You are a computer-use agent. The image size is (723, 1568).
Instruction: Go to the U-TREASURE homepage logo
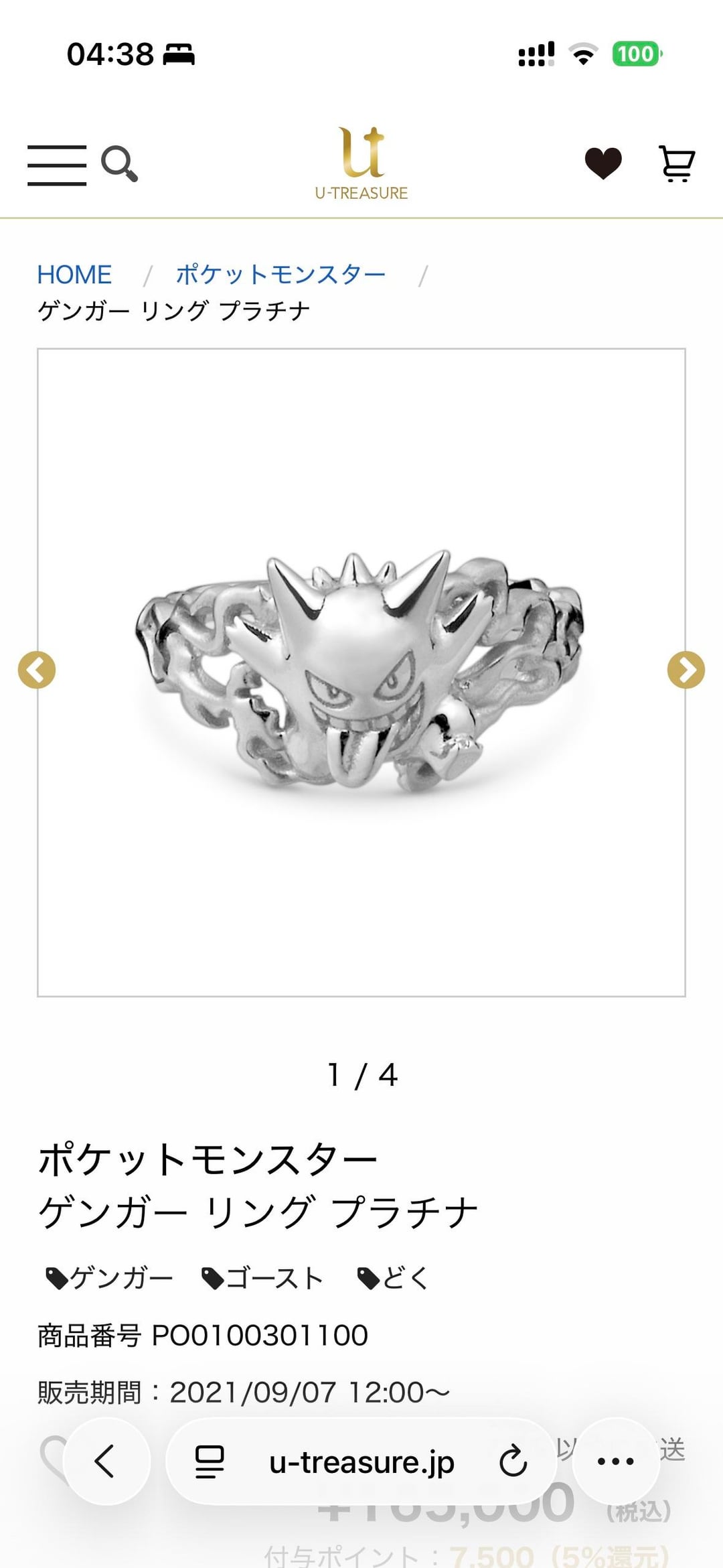coord(361,164)
